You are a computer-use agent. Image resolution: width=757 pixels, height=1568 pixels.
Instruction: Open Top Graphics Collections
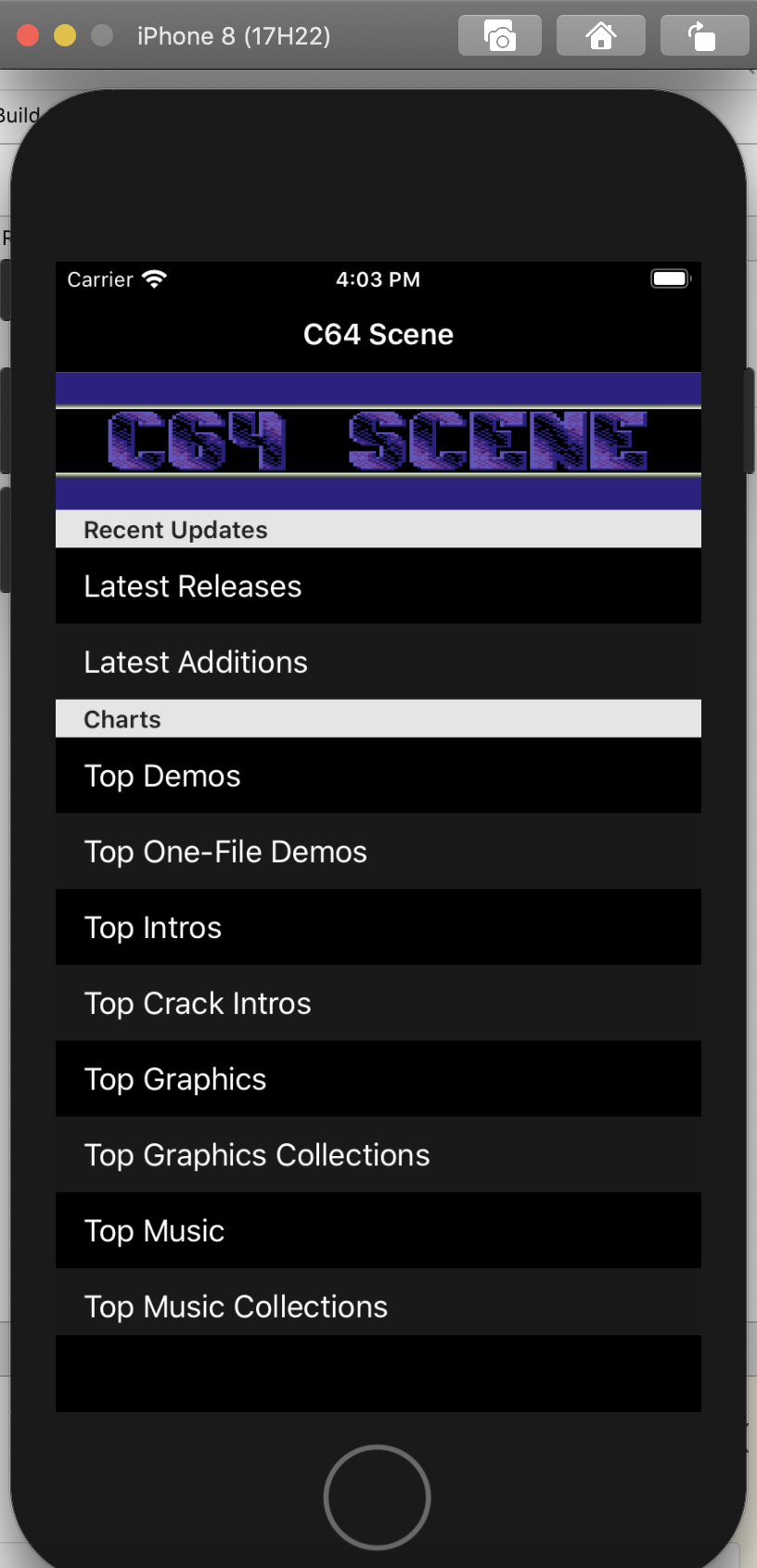point(378,1155)
